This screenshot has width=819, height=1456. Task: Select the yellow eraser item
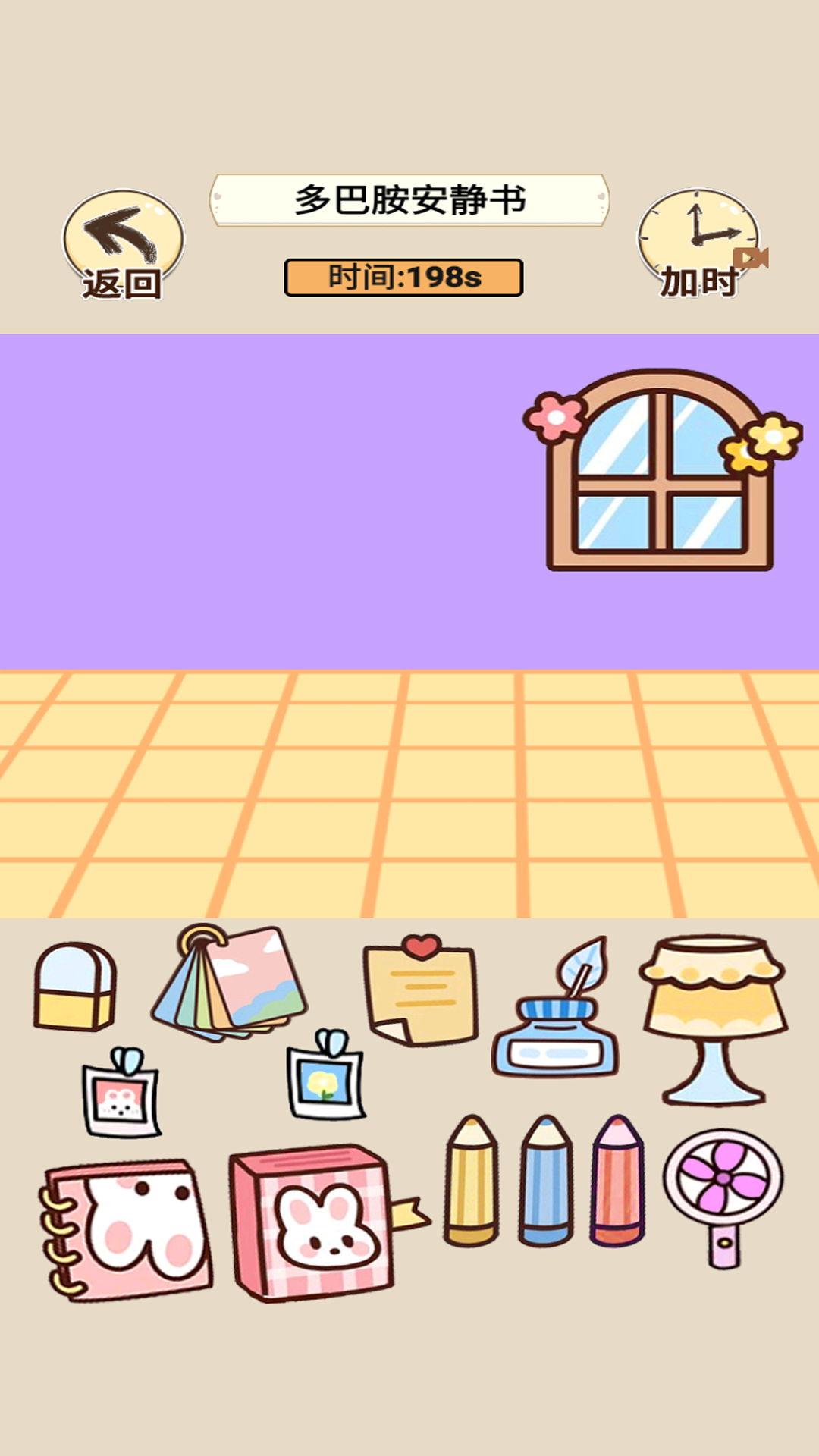click(74, 987)
